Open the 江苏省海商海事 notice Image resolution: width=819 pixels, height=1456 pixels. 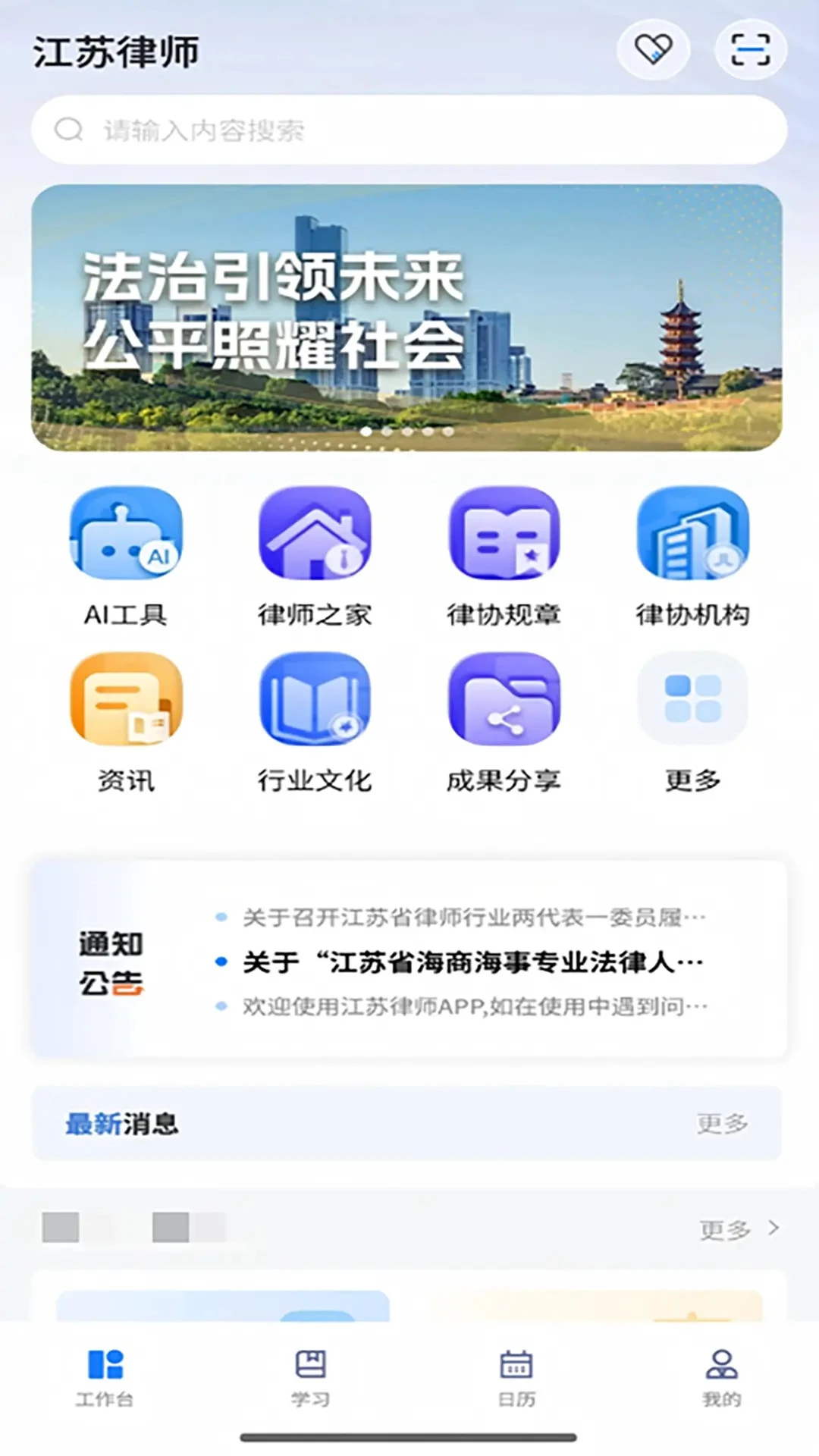[473, 960]
